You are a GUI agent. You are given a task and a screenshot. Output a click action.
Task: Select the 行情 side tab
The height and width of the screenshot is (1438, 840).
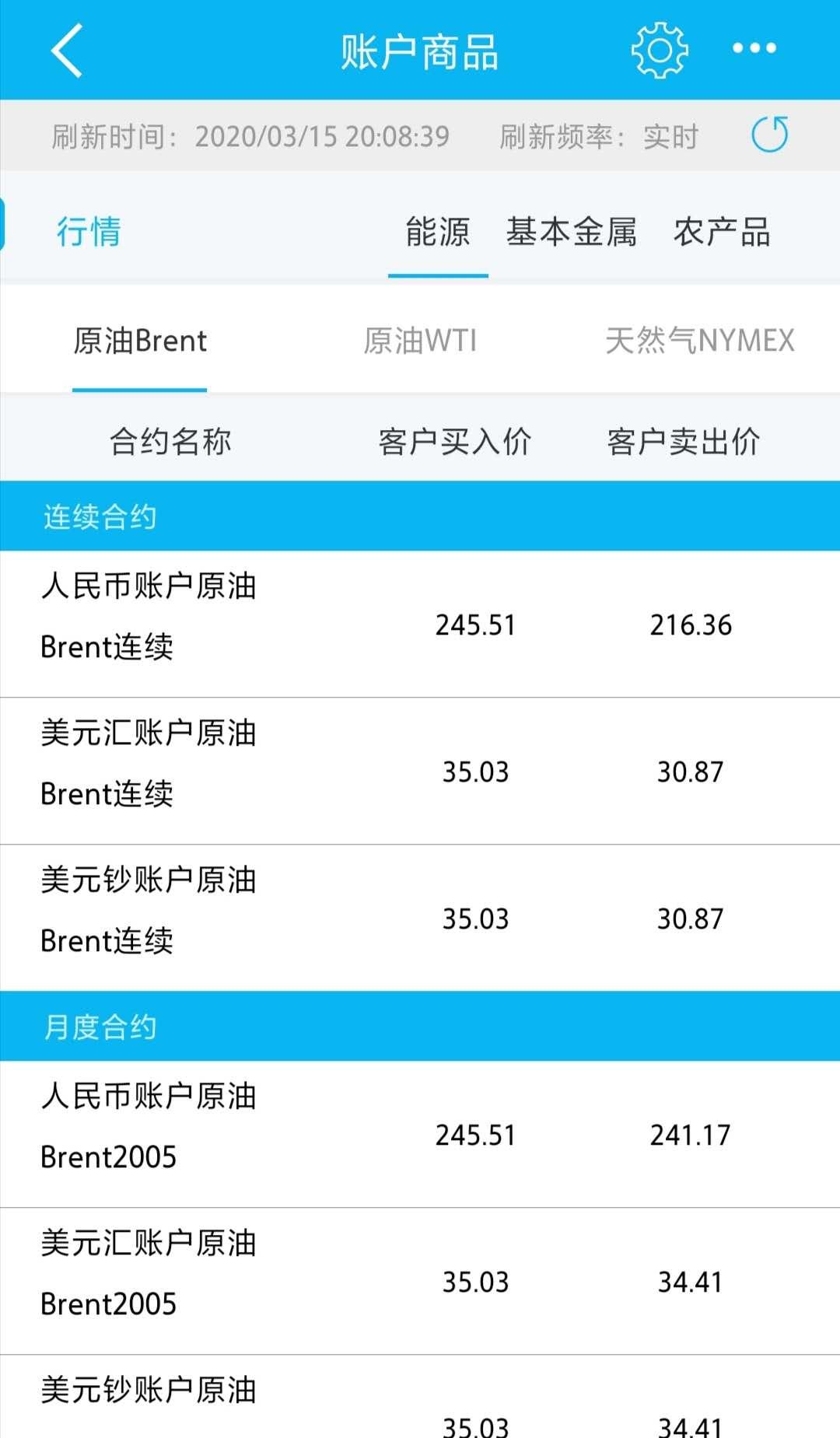tap(89, 233)
